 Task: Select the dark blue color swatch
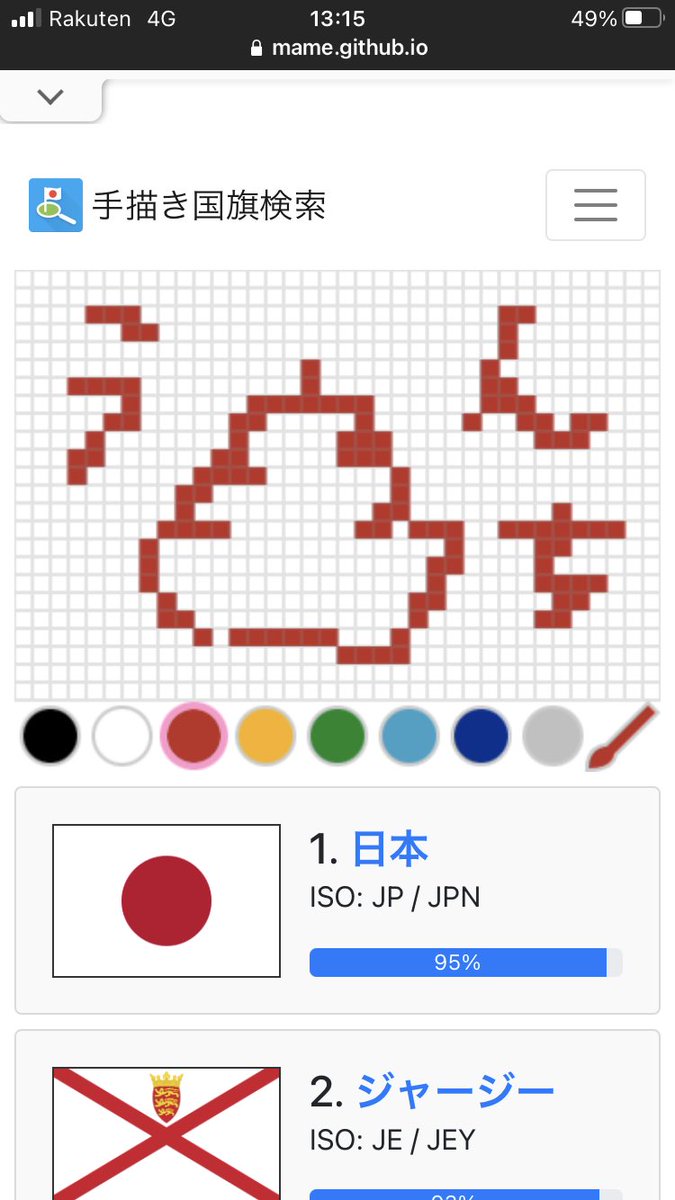[x=481, y=737]
